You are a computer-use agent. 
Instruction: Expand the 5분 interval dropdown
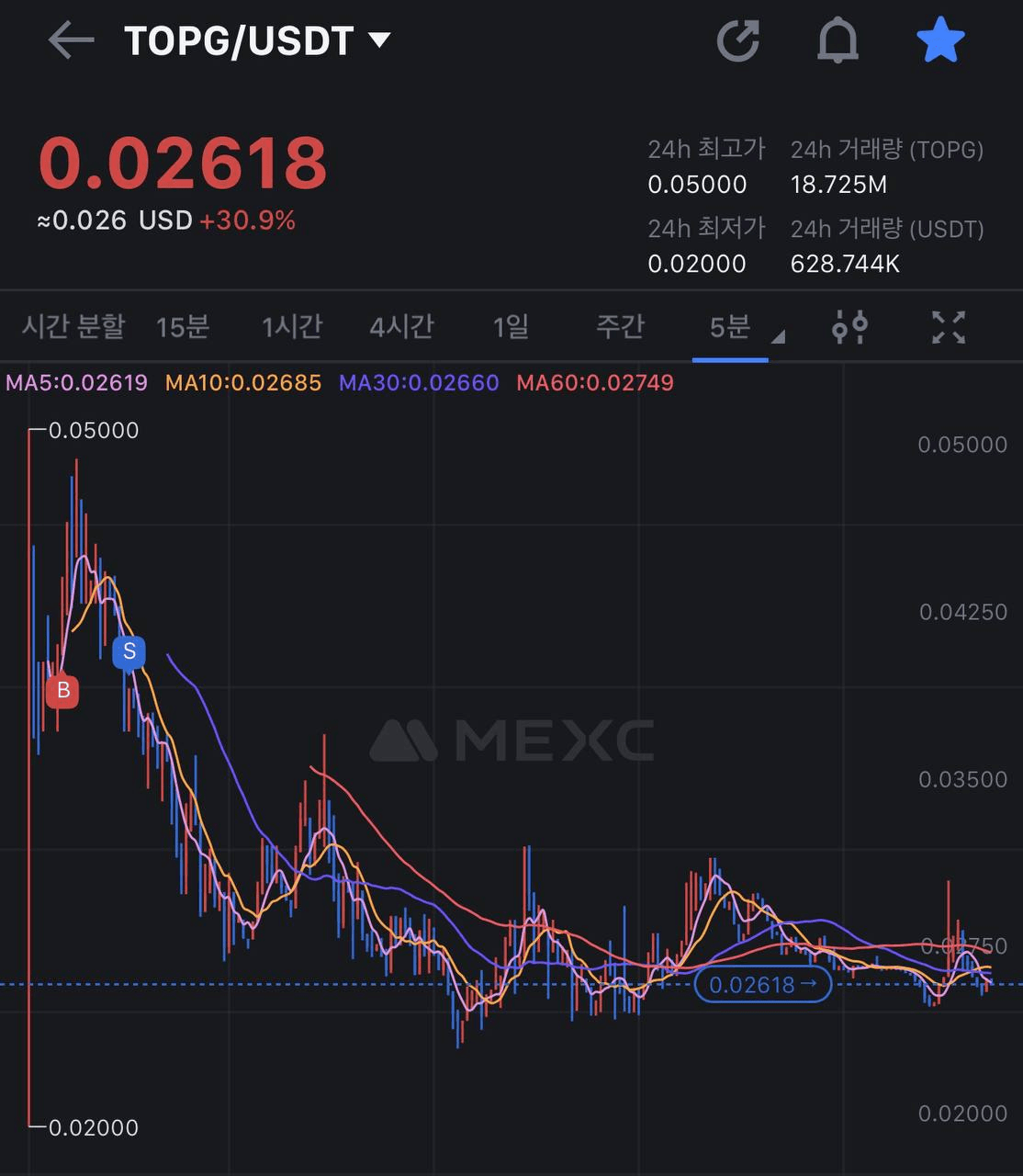740,327
